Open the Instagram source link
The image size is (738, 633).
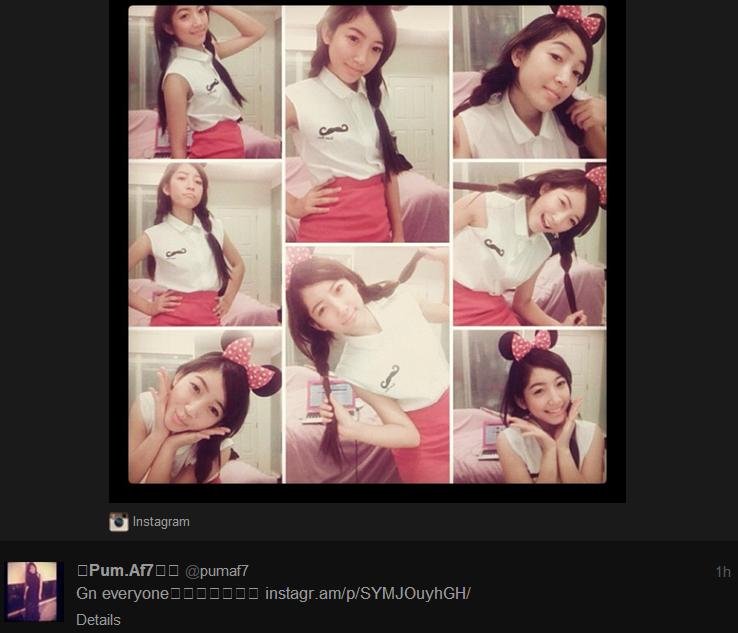[x=160, y=521]
